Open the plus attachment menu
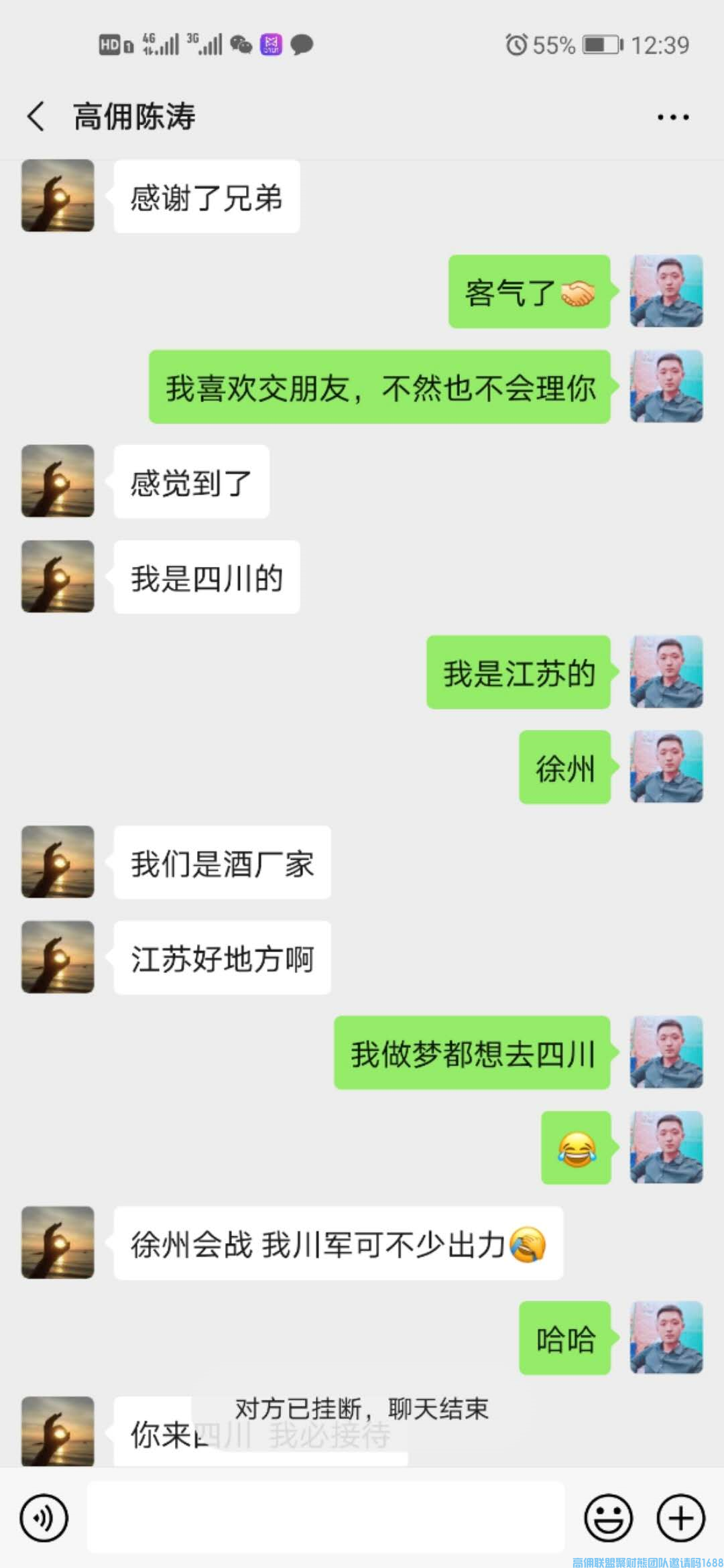724x1568 pixels. pyautogui.click(x=680, y=1518)
